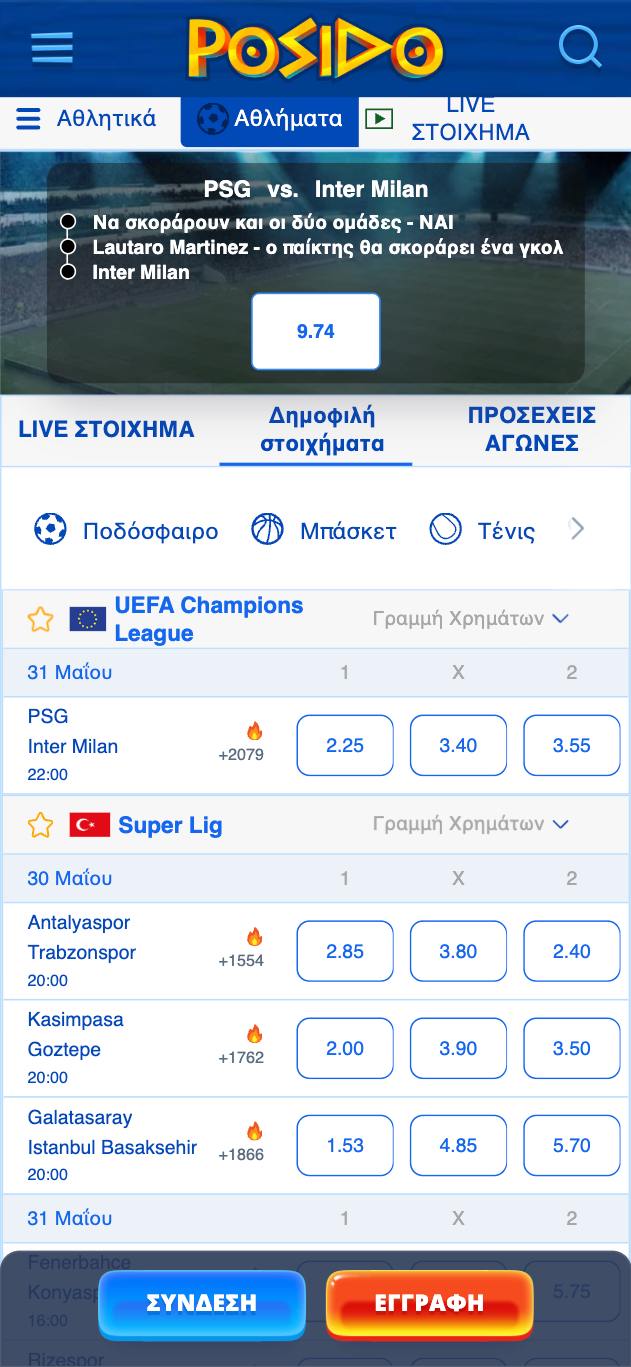Pick the draw at 3.80 for Antalyaspor–Trabzonspor
Screen dimensions: 631x1367
[x=458, y=952]
